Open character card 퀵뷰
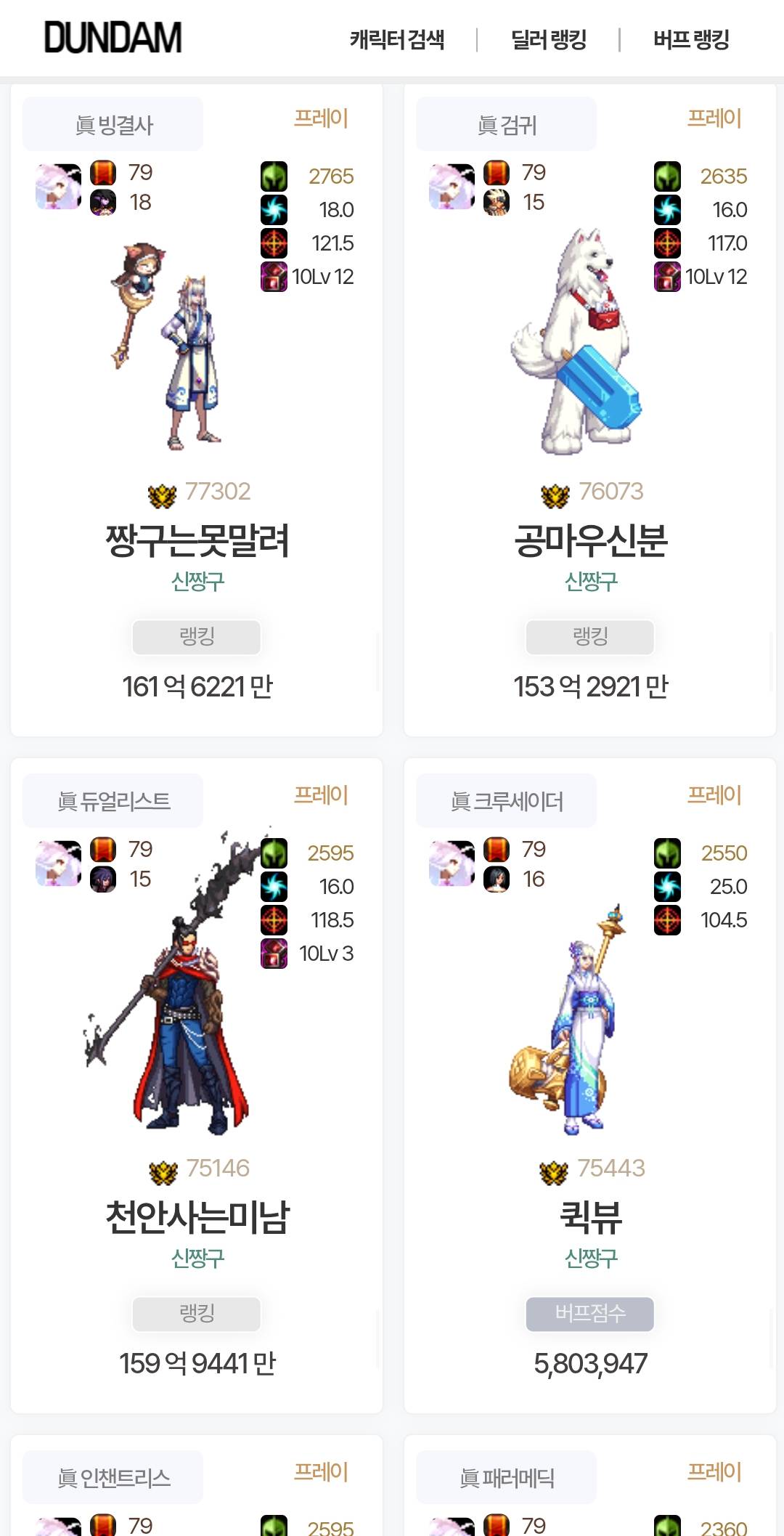The height and width of the screenshot is (1536, 784). click(x=590, y=1086)
